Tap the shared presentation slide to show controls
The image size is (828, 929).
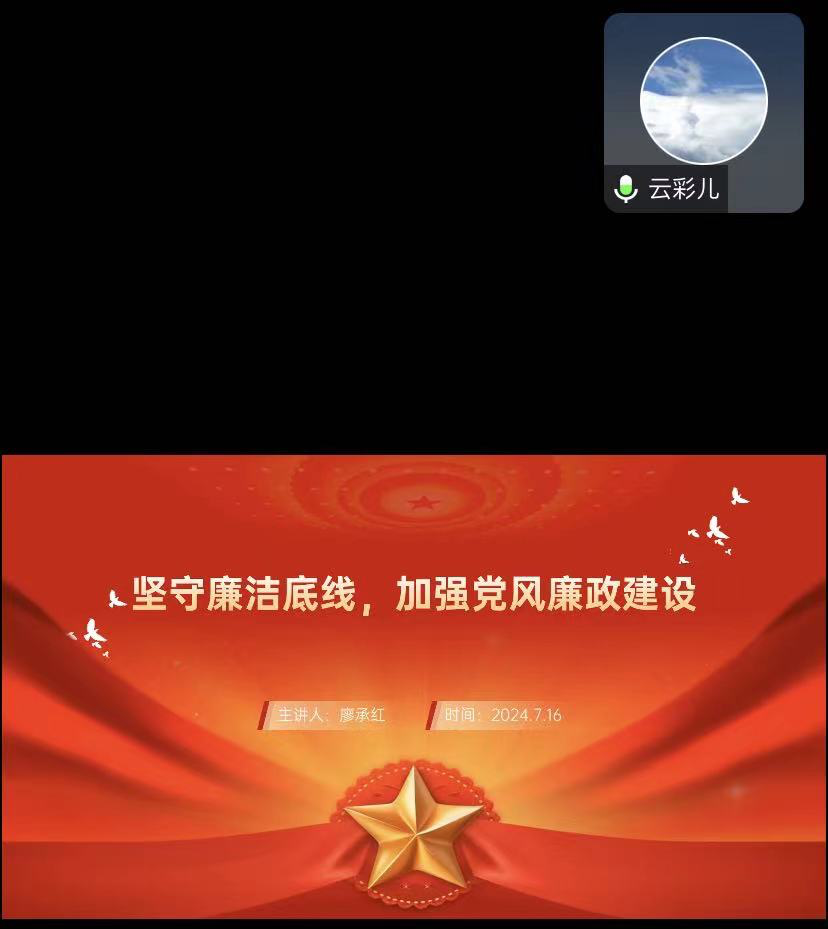414,686
